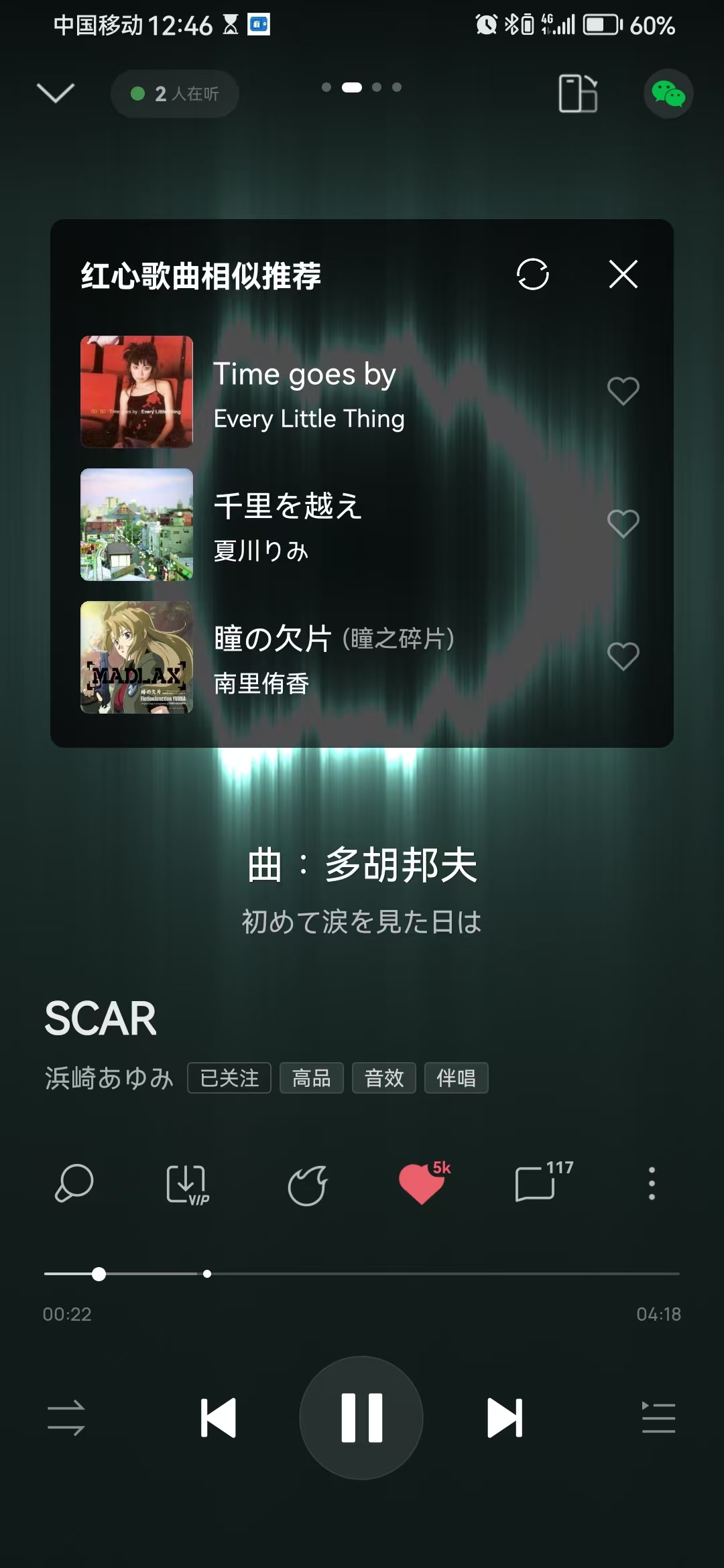The image size is (724, 1568).
Task: Collapse the player with the down chevron
Action: click(56, 93)
